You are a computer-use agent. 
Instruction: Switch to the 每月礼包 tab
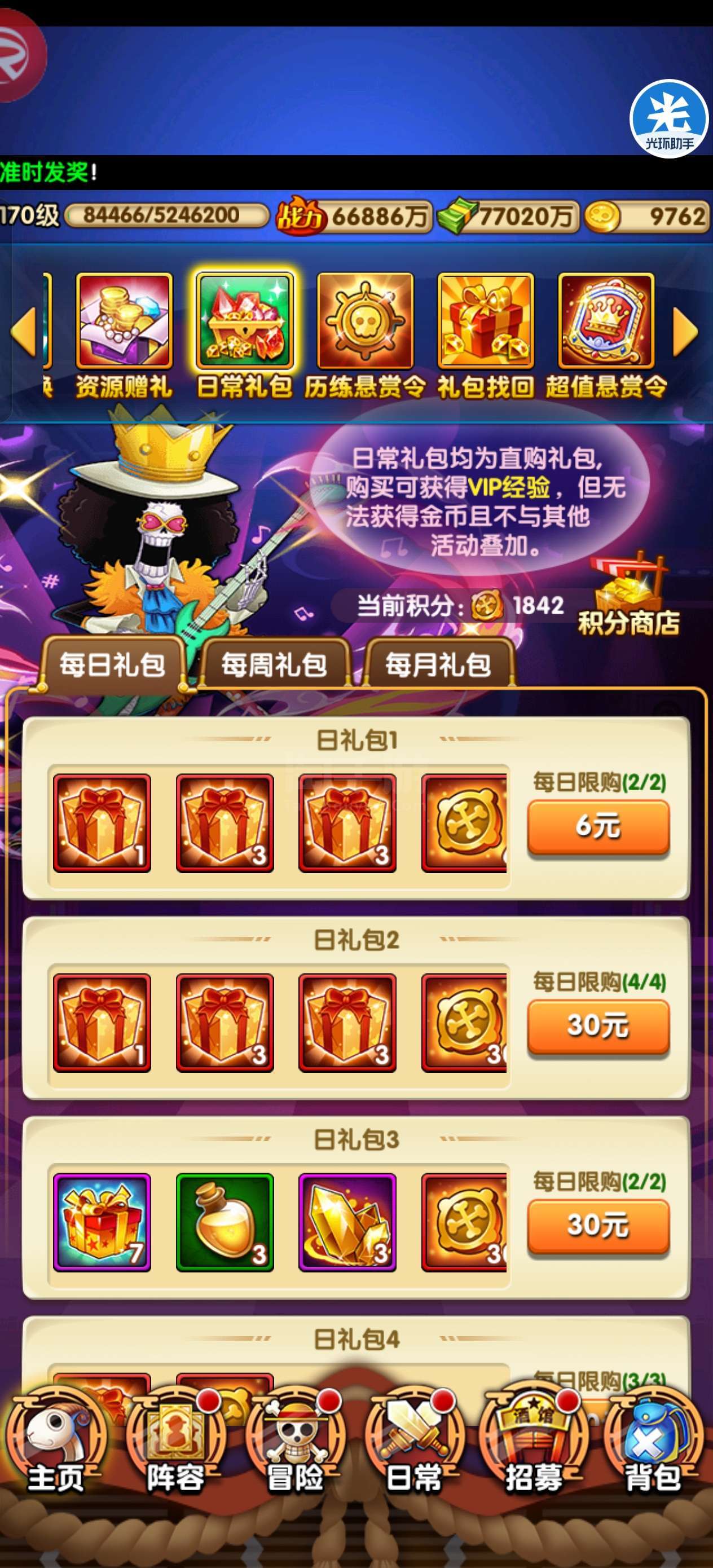tap(438, 664)
